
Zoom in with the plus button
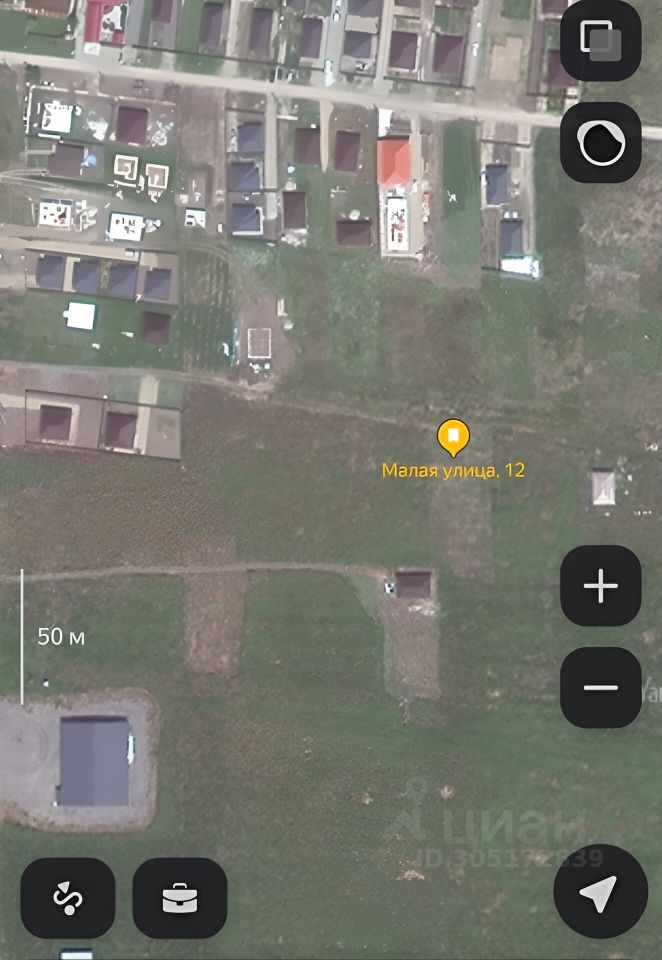pyautogui.click(x=600, y=586)
